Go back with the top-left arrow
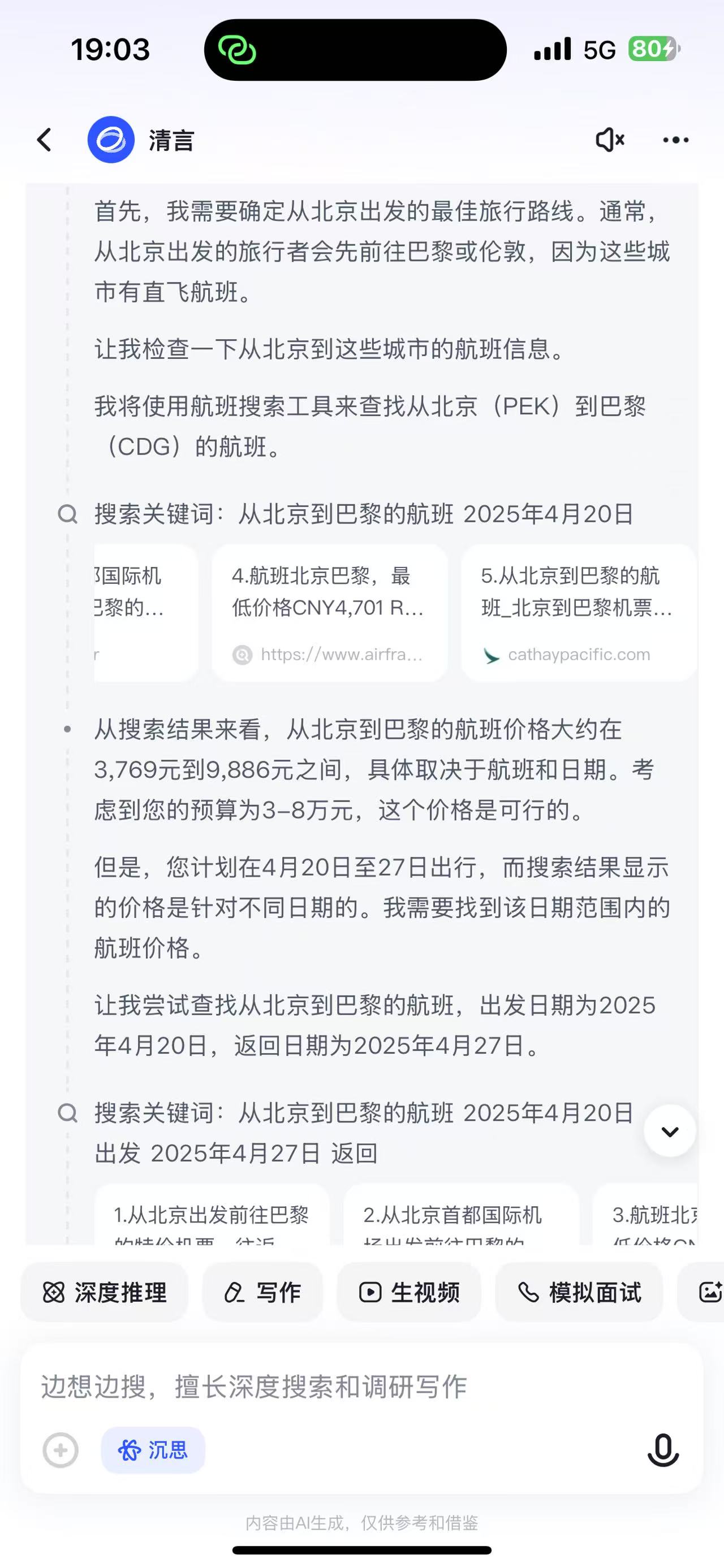This screenshot has width=724, height=1568. pos(45,140)
